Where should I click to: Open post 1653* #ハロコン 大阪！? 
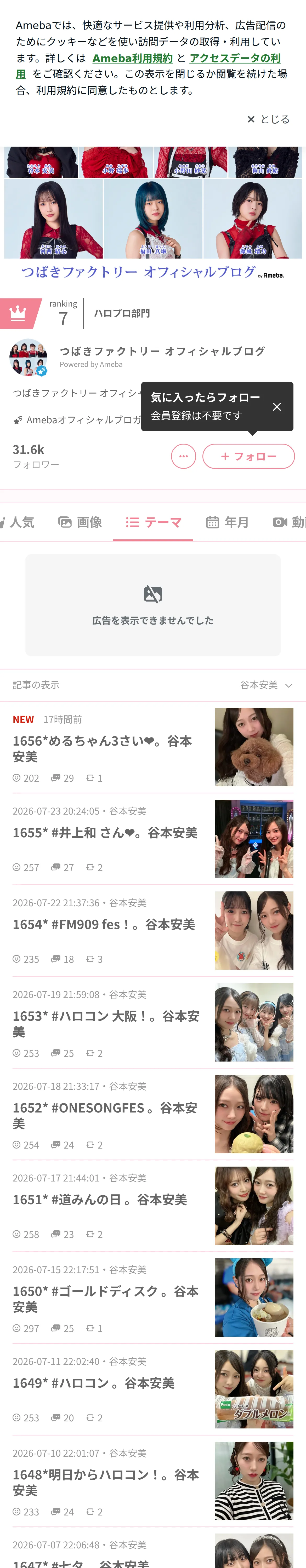click(x=153, y=1023)
